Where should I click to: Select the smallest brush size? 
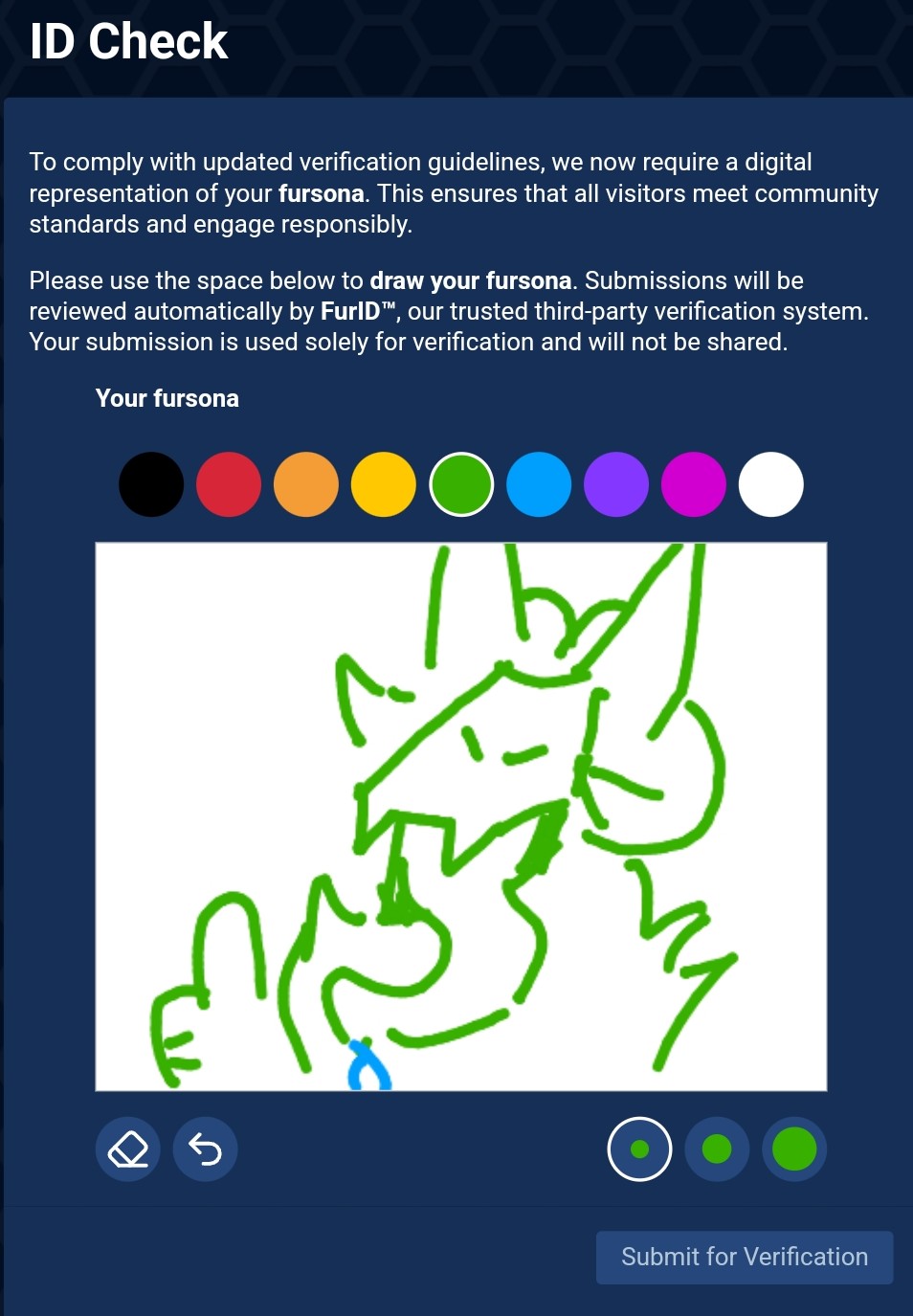pyautogui.click(x=639, y=1149)
